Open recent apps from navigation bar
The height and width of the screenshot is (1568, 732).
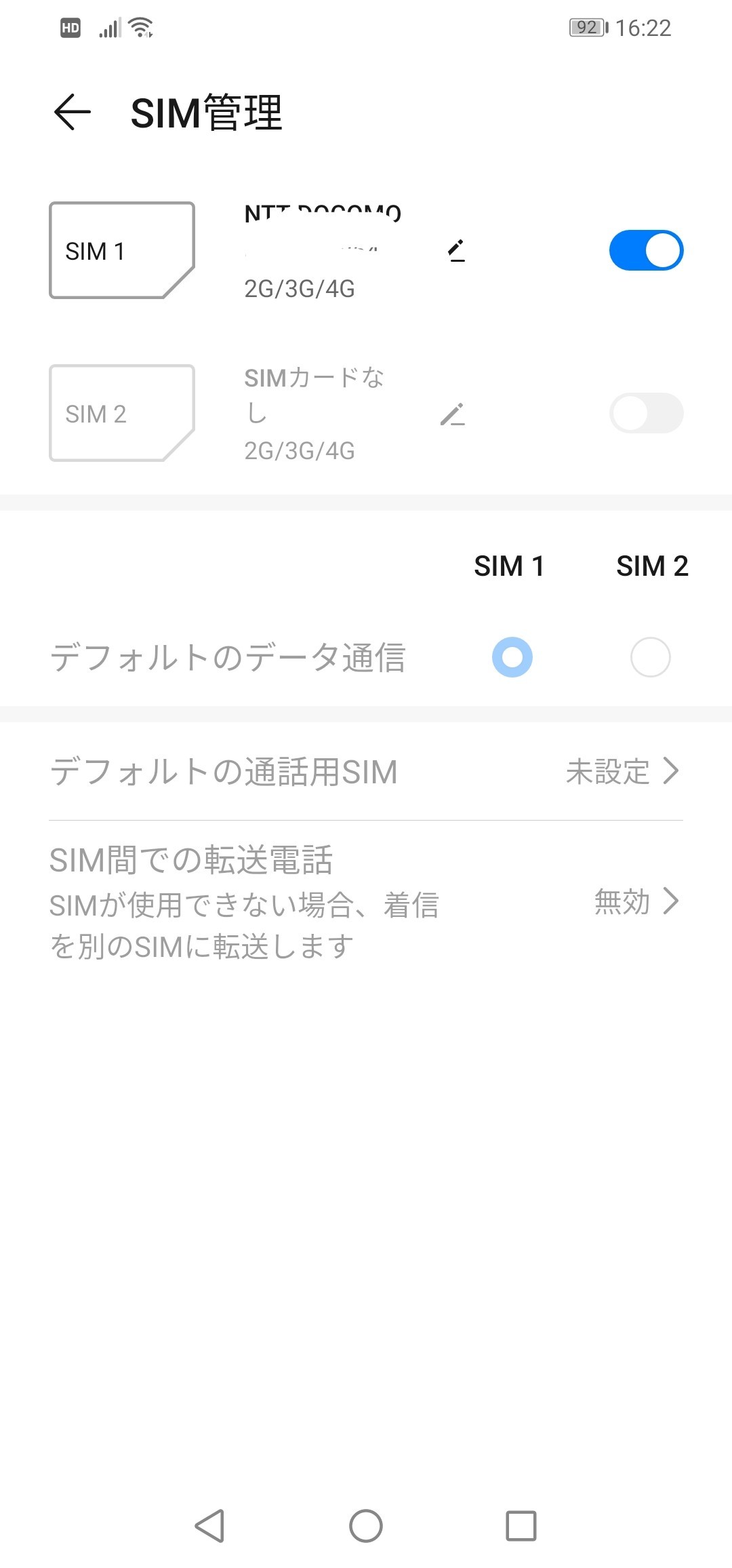click(521, 1526)
